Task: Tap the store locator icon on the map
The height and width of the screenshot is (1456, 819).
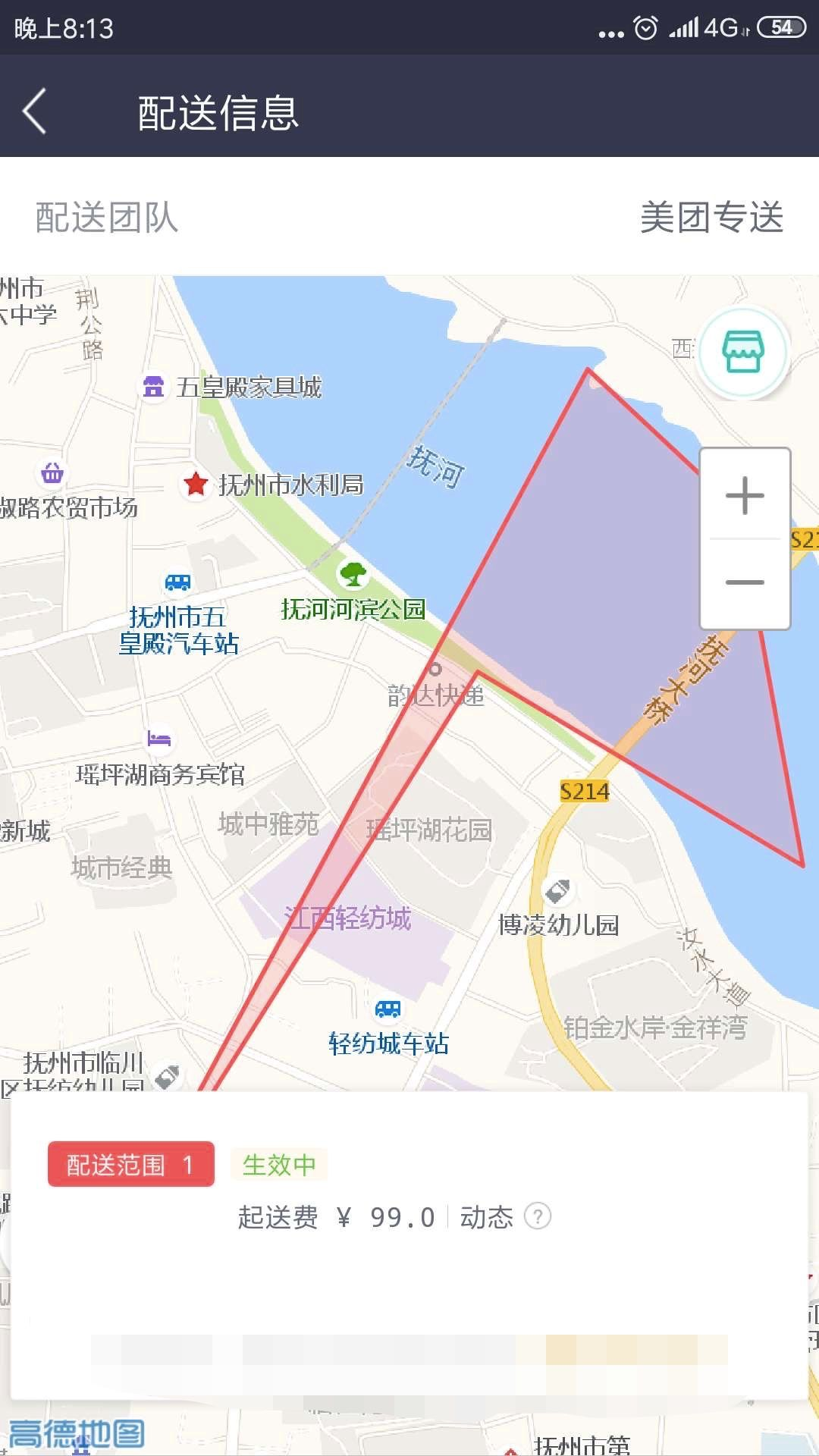Action: pos(743,353)
